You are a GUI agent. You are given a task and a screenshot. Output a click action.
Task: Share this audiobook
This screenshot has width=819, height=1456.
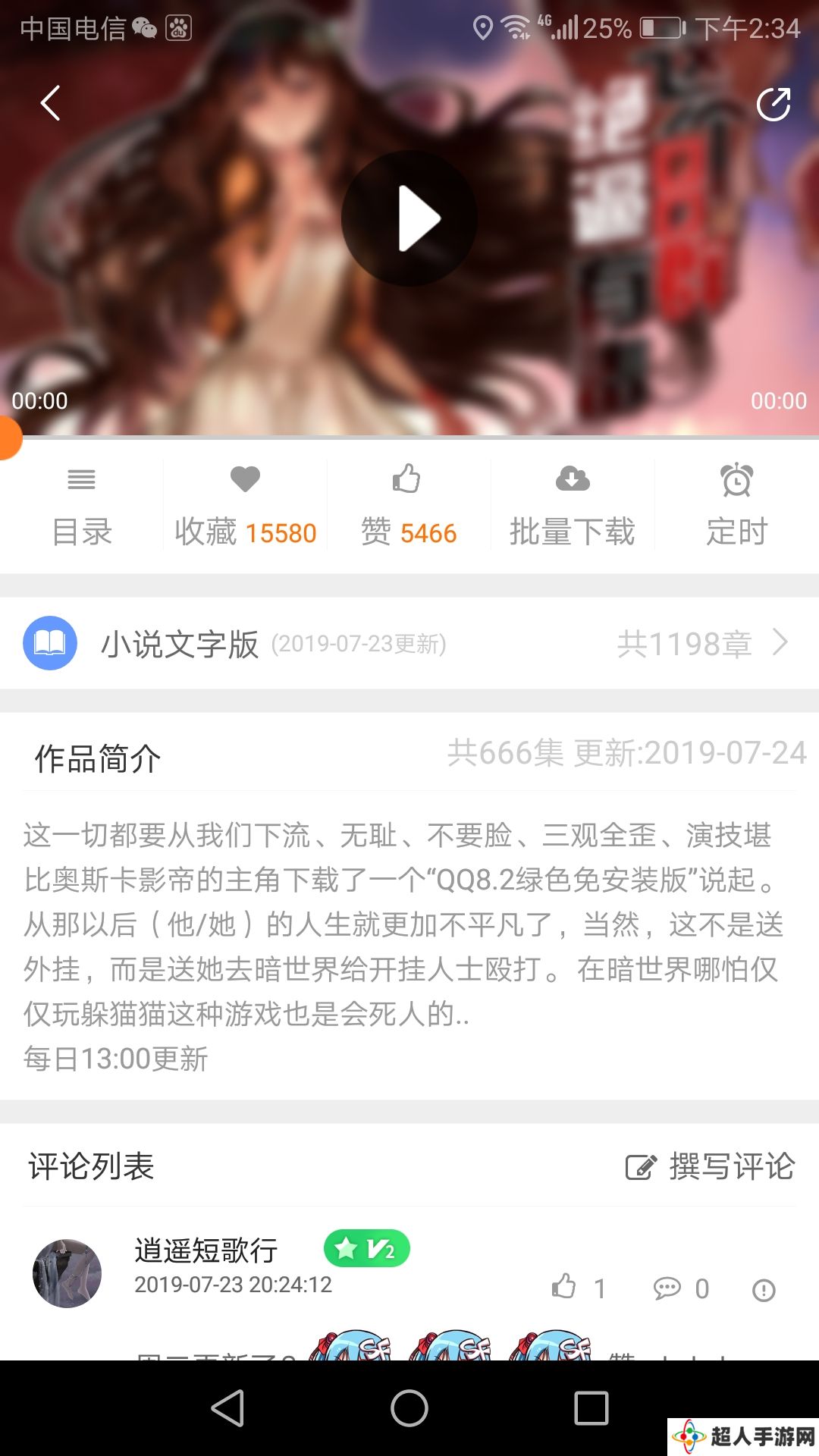coord(773,105)
